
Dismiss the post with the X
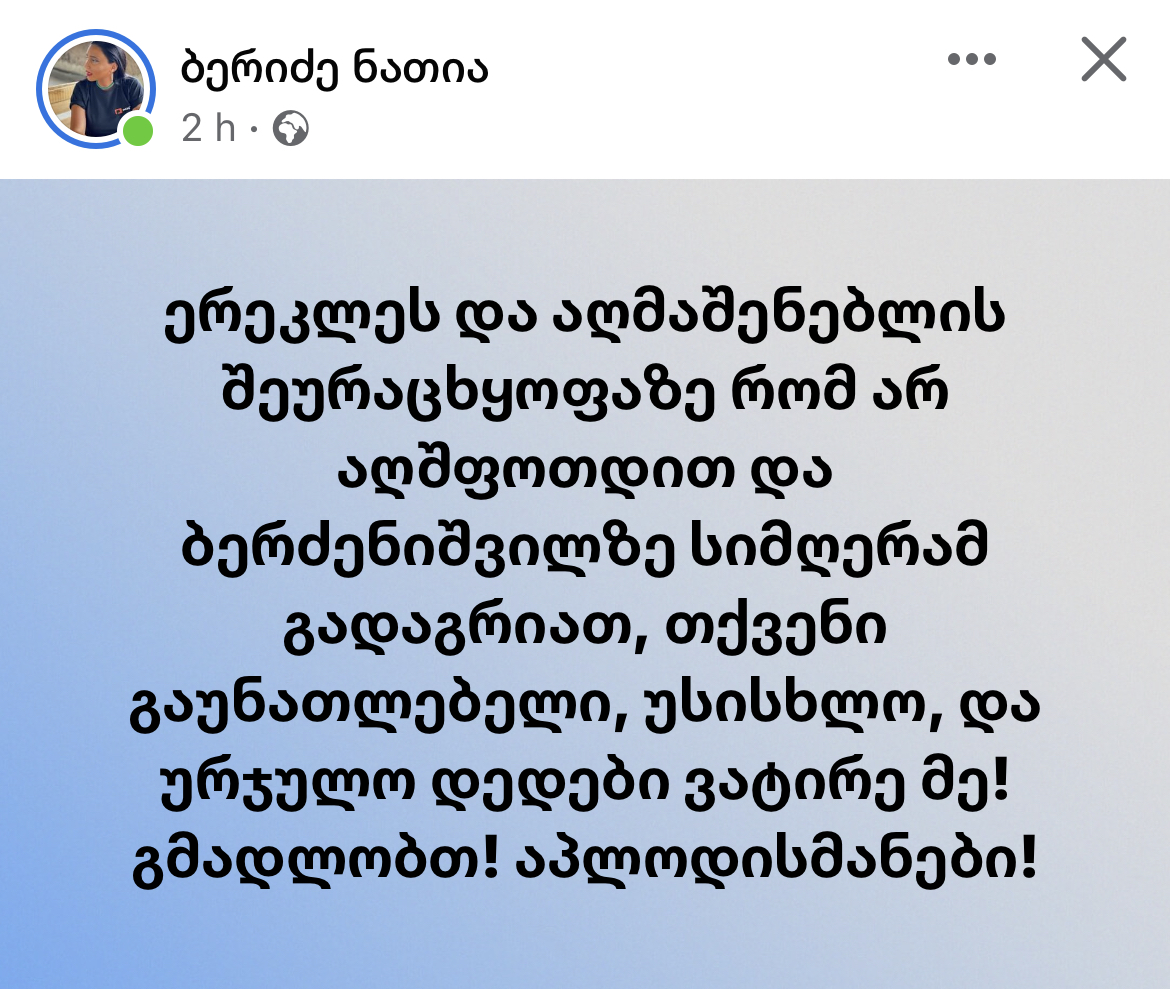(1104, 59)
